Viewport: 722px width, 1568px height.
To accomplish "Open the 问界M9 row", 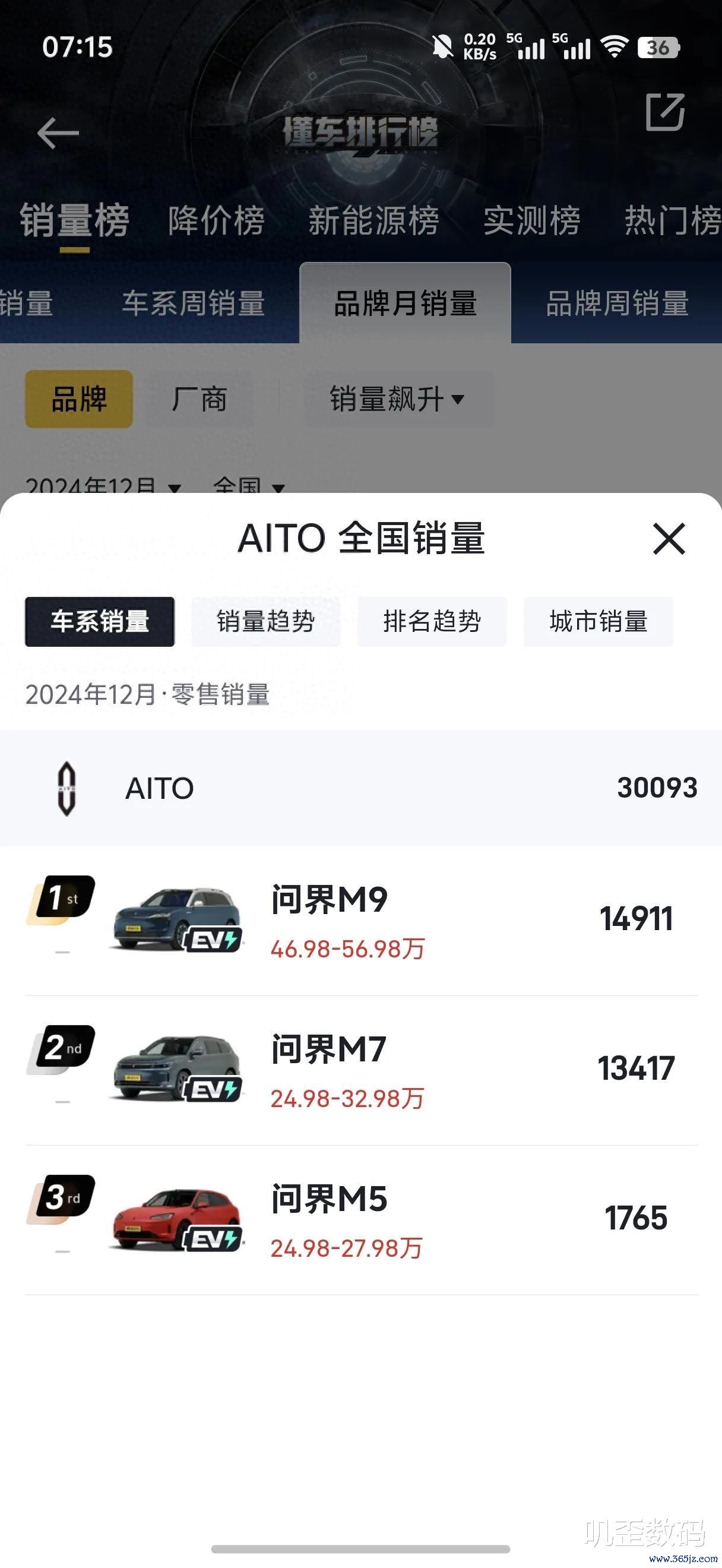I will coord(362,921).
